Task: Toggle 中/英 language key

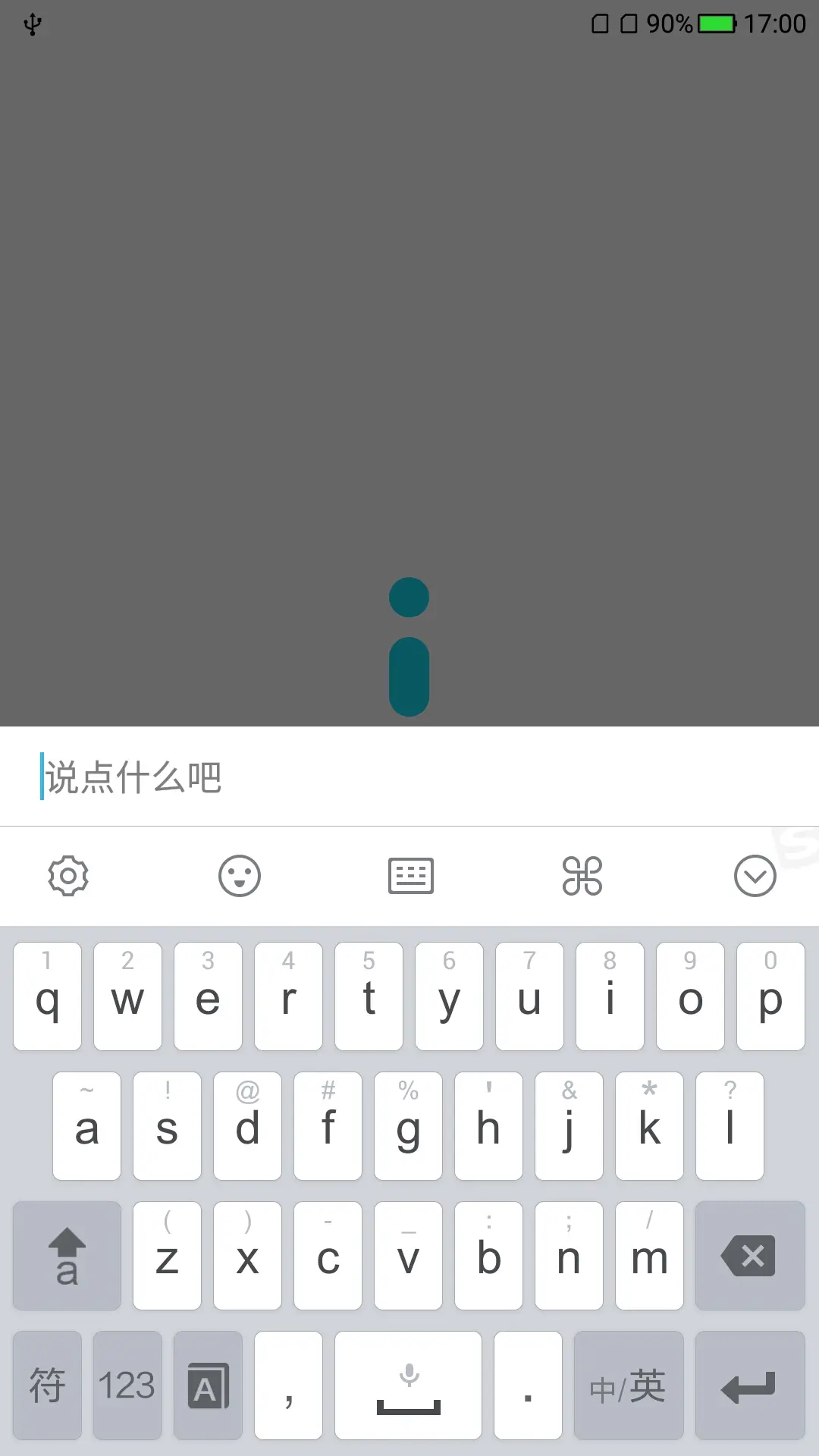Action: [x=628, y=1385]
